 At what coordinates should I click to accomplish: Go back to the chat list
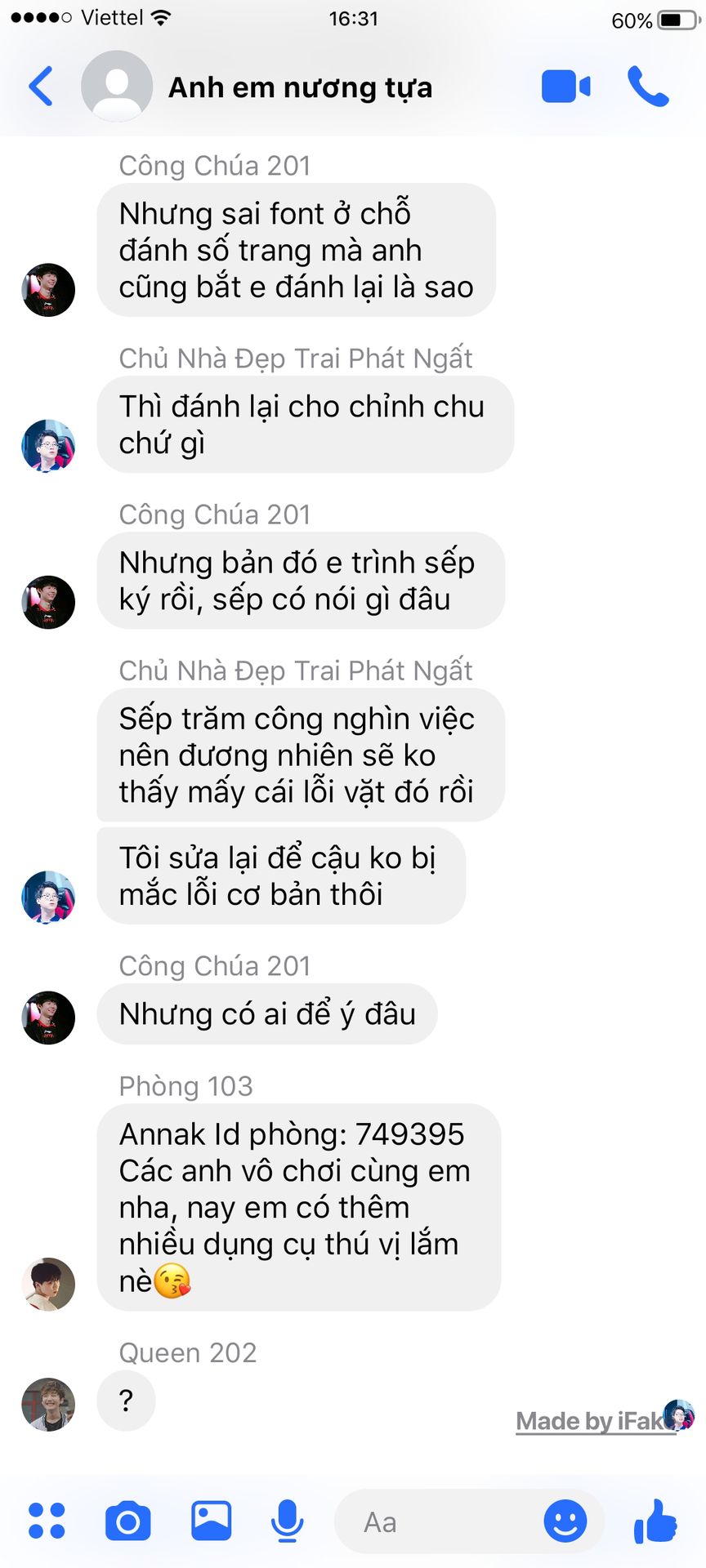[41, 86]
